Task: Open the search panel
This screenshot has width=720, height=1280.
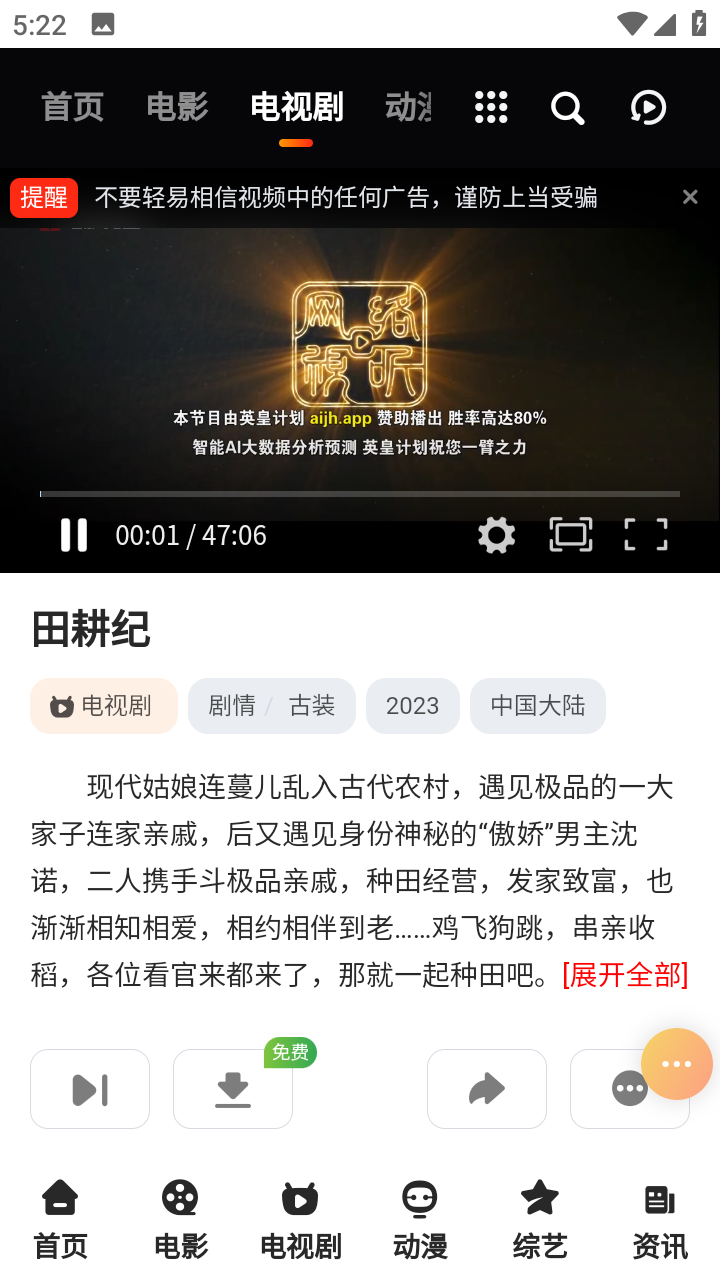Action: (x=567, y=108)
